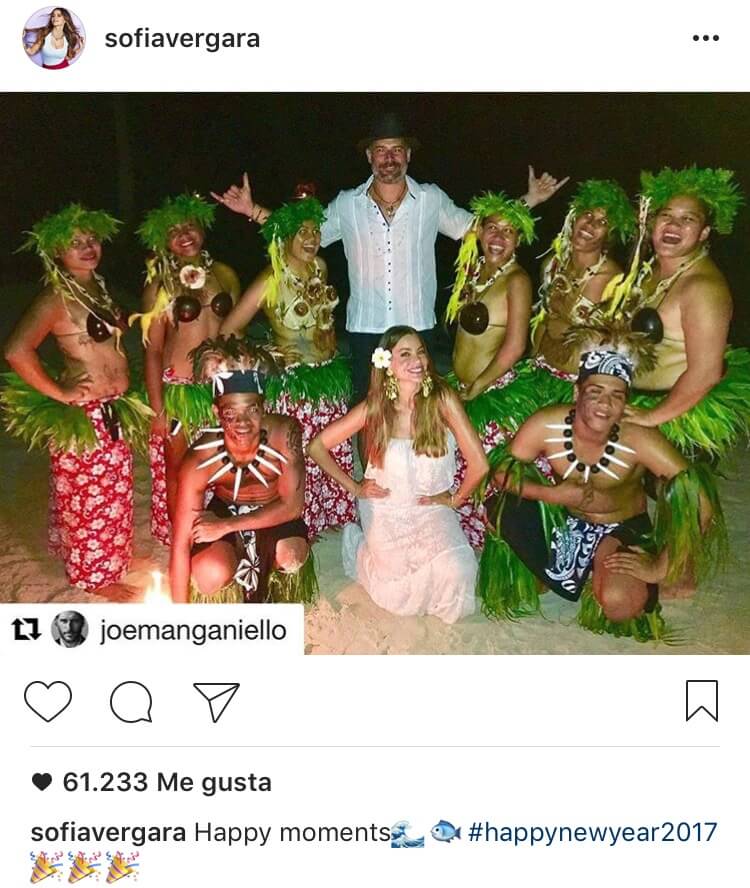
Task: Open the three-dot options menu
Action: pos(705,38)
